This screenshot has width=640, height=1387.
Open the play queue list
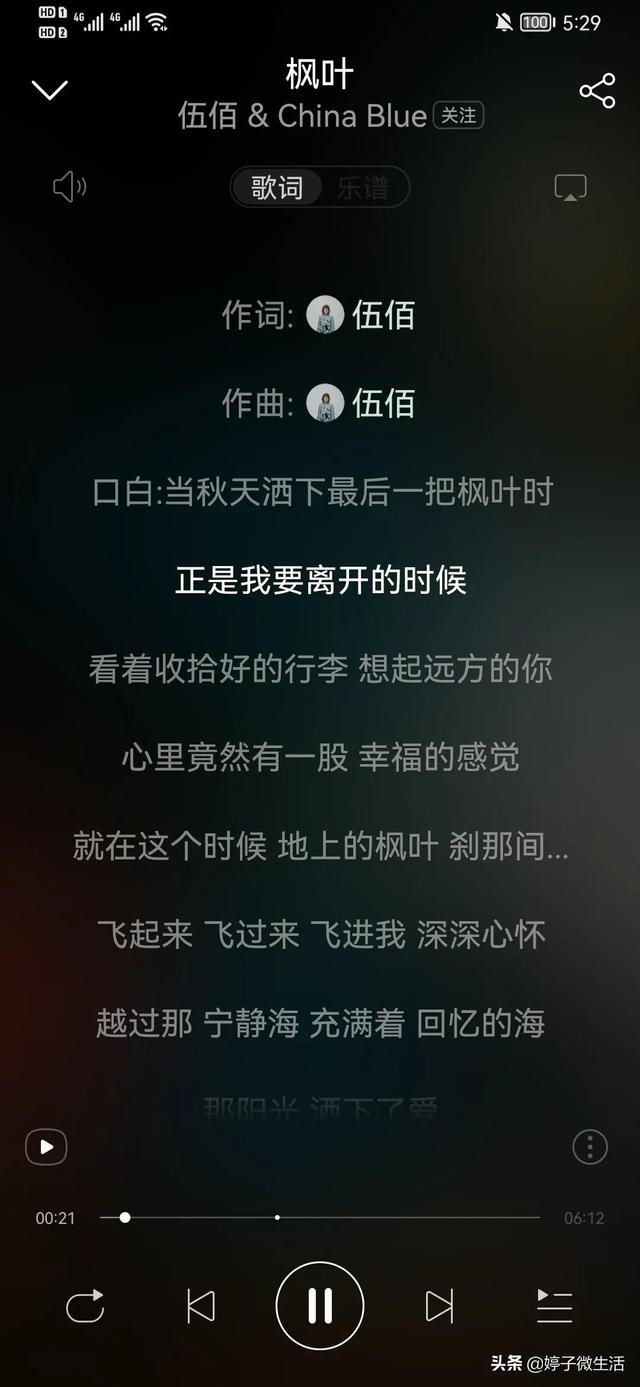point(554,1306)
